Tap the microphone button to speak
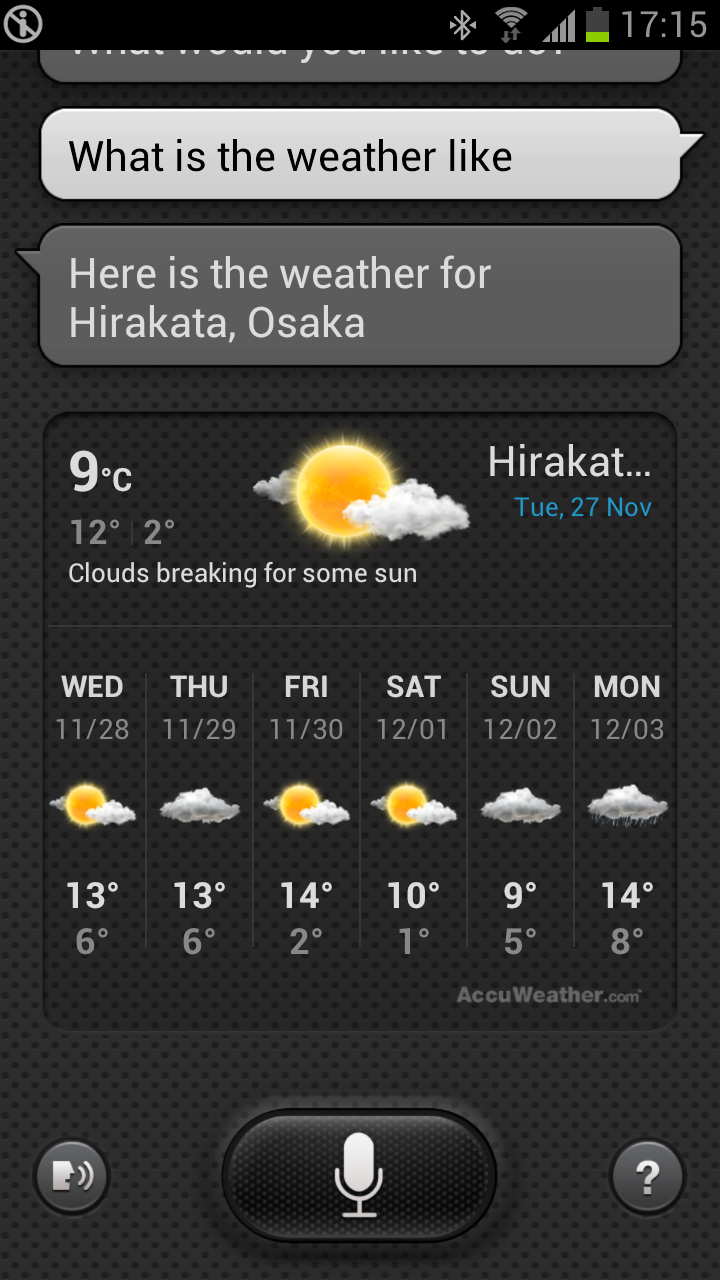Viewport: 720px width, 1280px height. [359, 1176]
